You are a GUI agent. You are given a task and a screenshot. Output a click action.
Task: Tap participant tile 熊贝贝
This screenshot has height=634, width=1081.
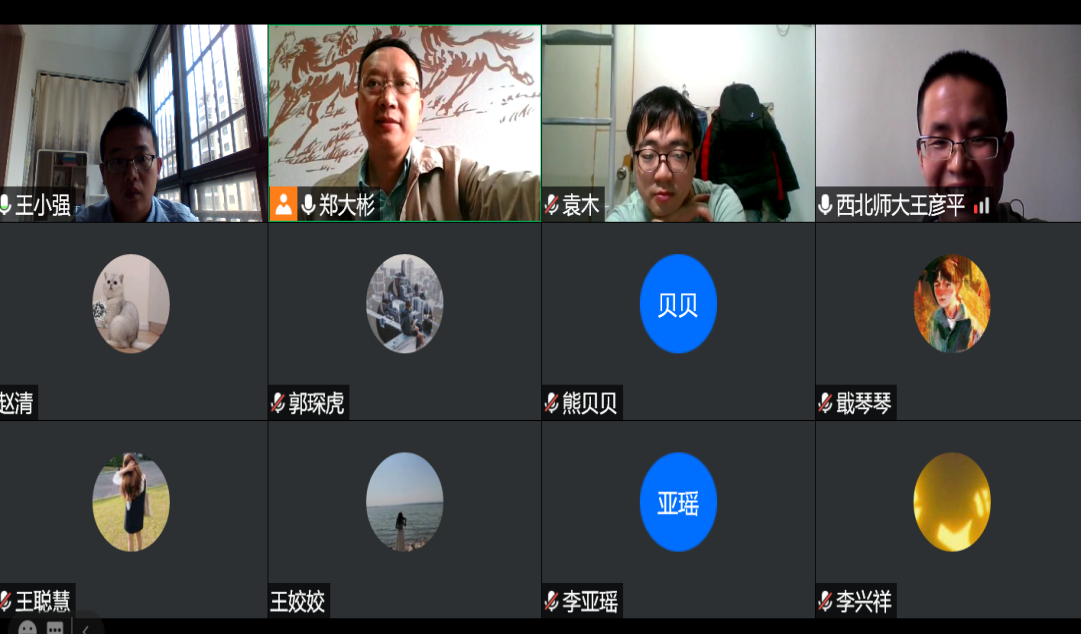(x=677, y=320)
